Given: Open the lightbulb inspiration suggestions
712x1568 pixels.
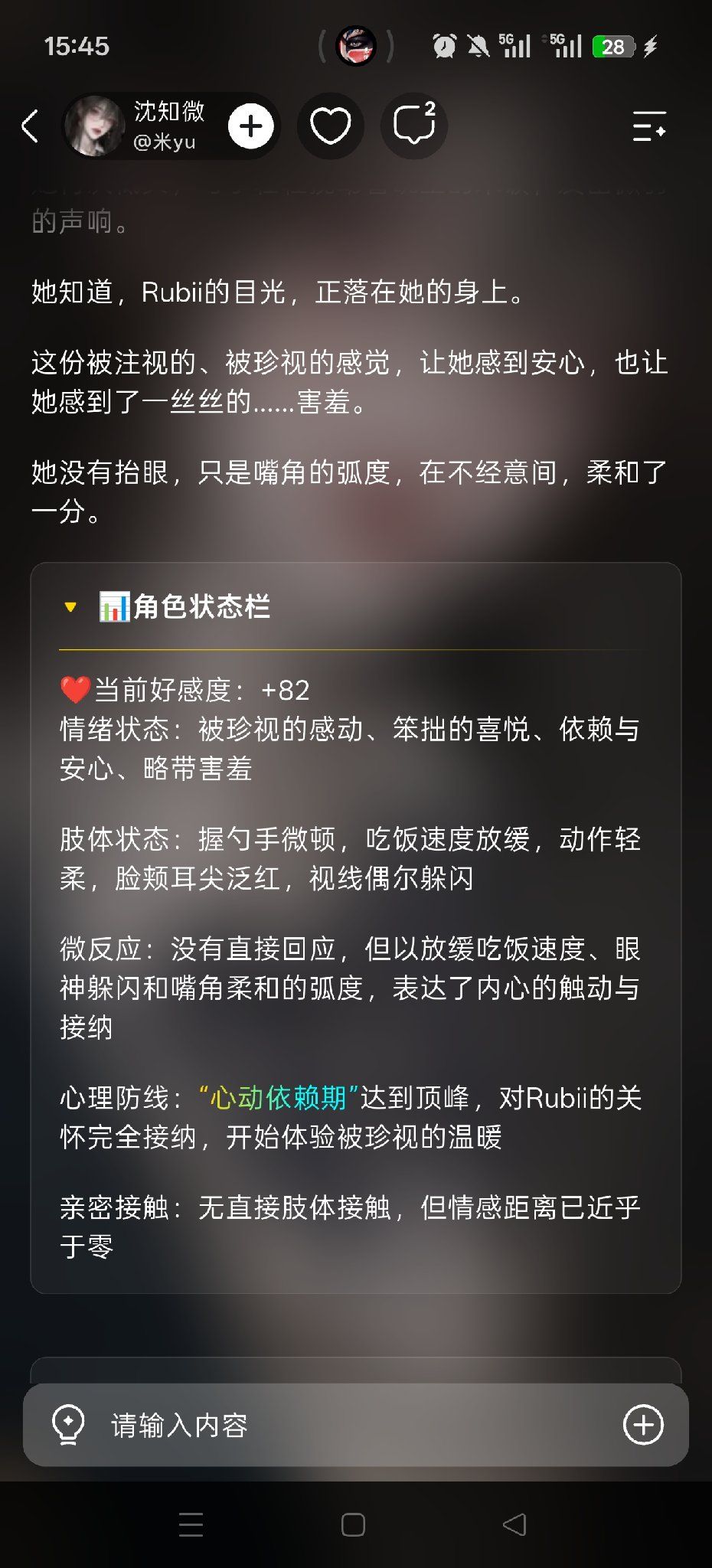Looking at the screenshot, I should tap(67, 1426).
